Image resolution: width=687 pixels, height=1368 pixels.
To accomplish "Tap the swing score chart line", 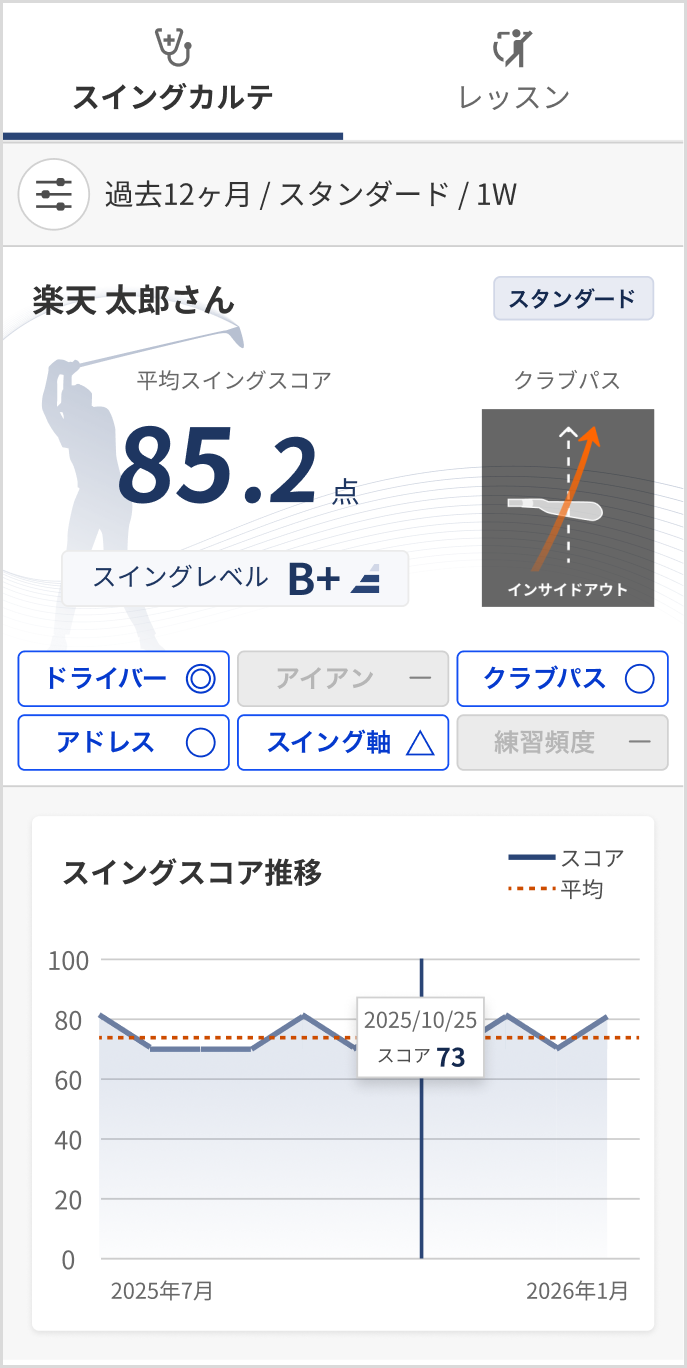I will pyautogui.click(x=353, y=1033).
